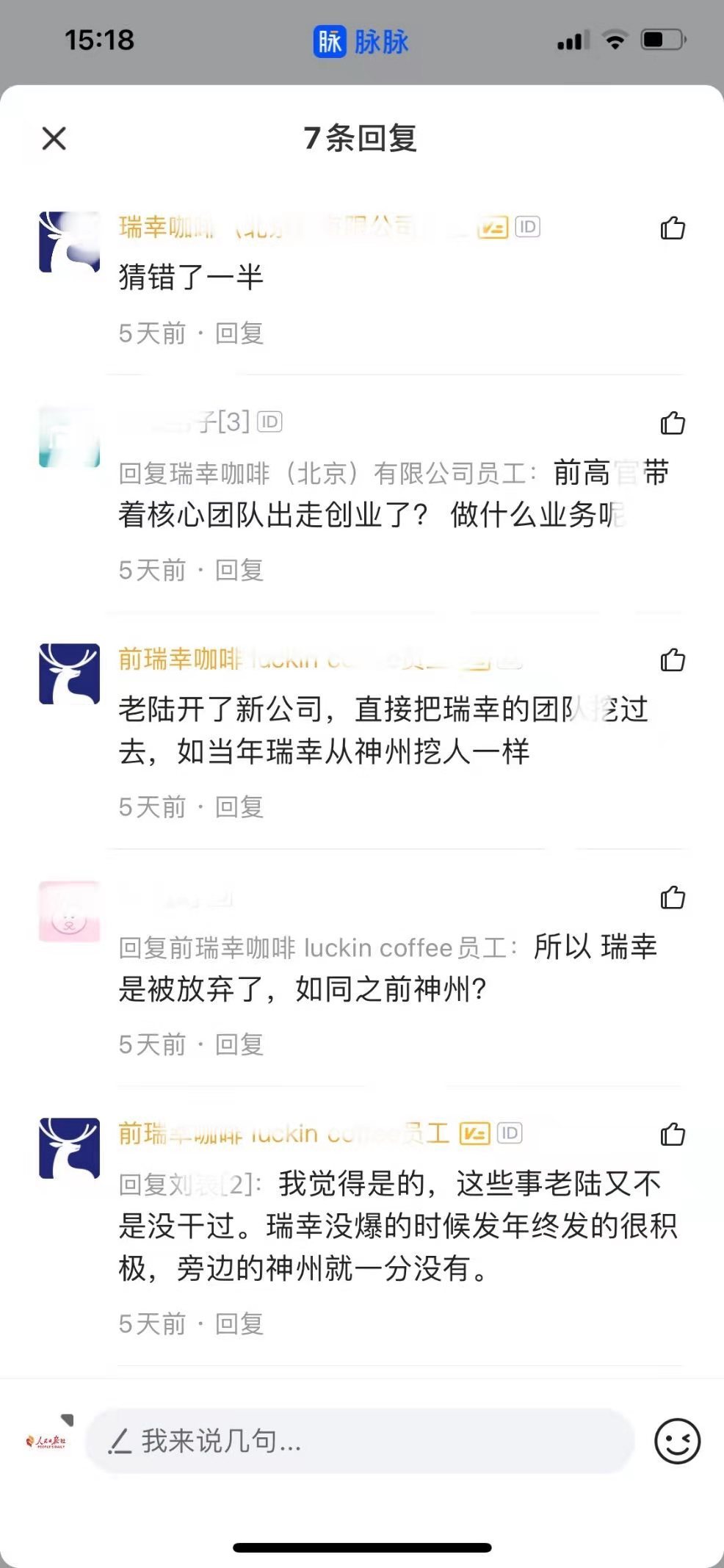The image size is (724, 1568).
Task: Like the comment 猜错了一半
Action: coord(673,228)
